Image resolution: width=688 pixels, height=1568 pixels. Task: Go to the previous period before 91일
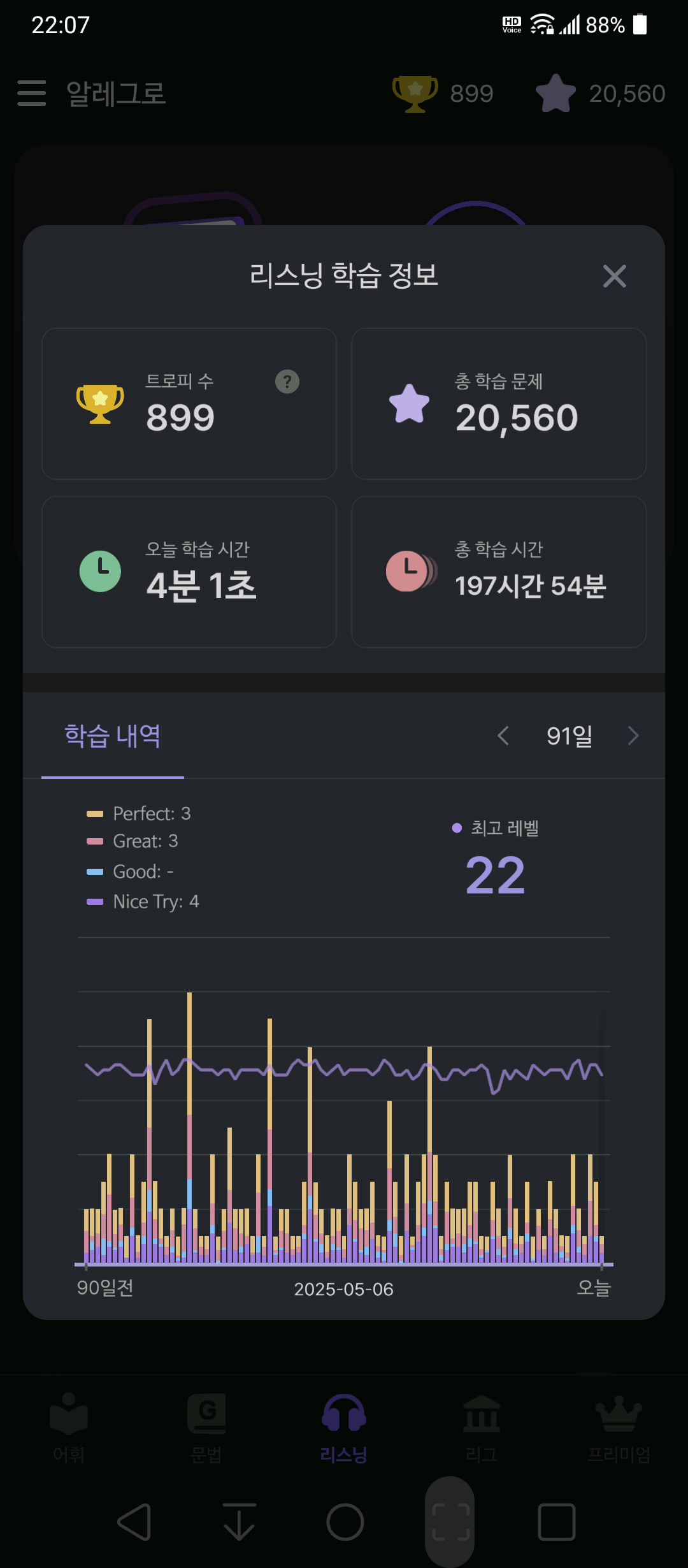[x=503, y=736]
